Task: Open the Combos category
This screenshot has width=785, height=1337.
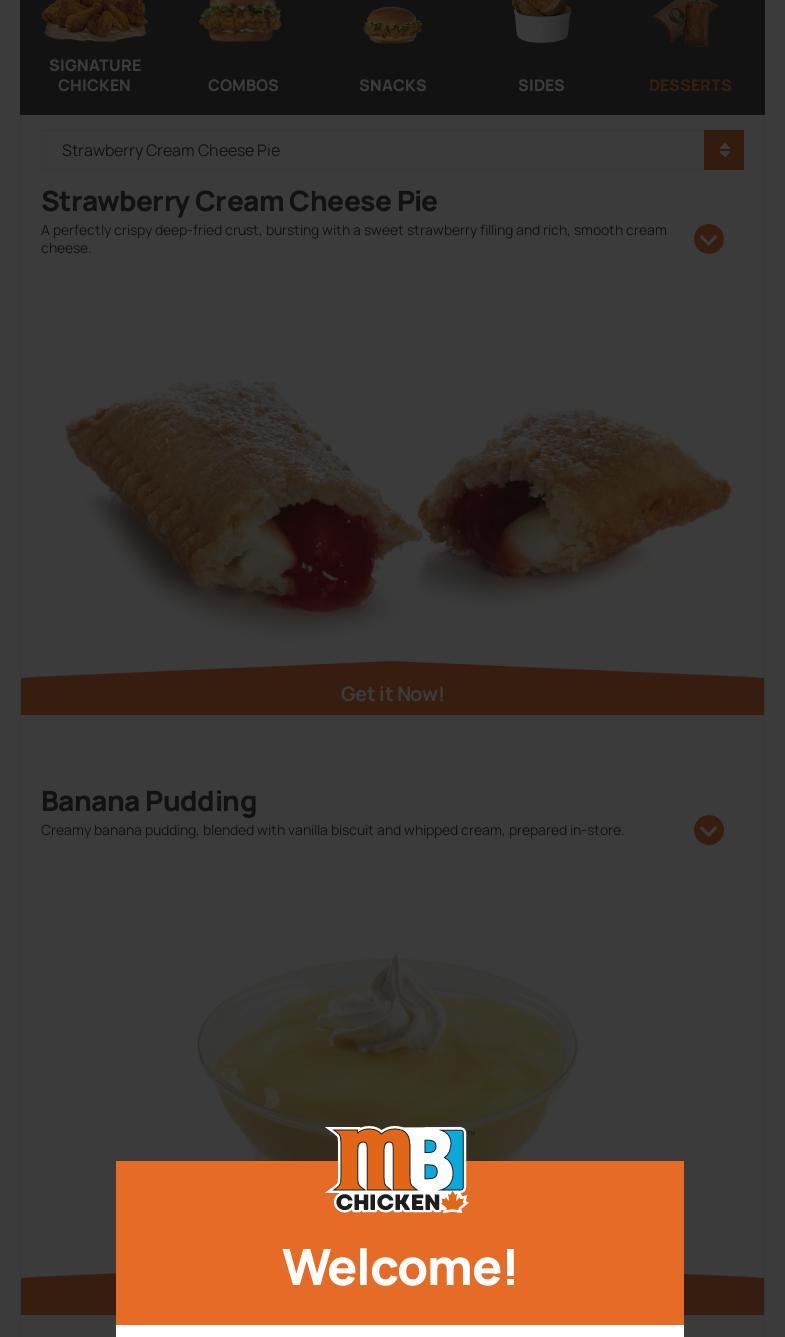Action: coord(243,84)
